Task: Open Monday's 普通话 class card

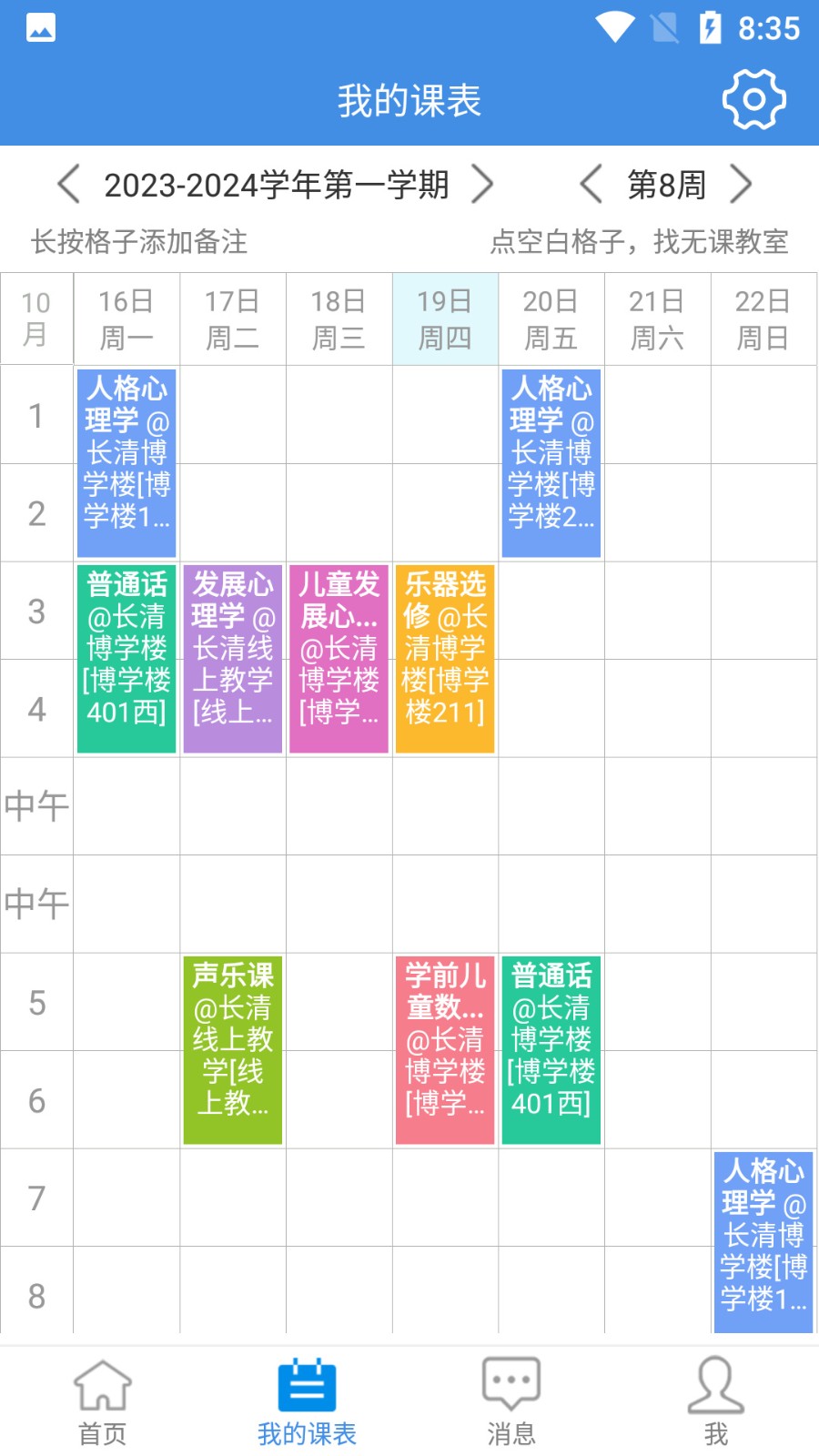Action: pos(126,658)
